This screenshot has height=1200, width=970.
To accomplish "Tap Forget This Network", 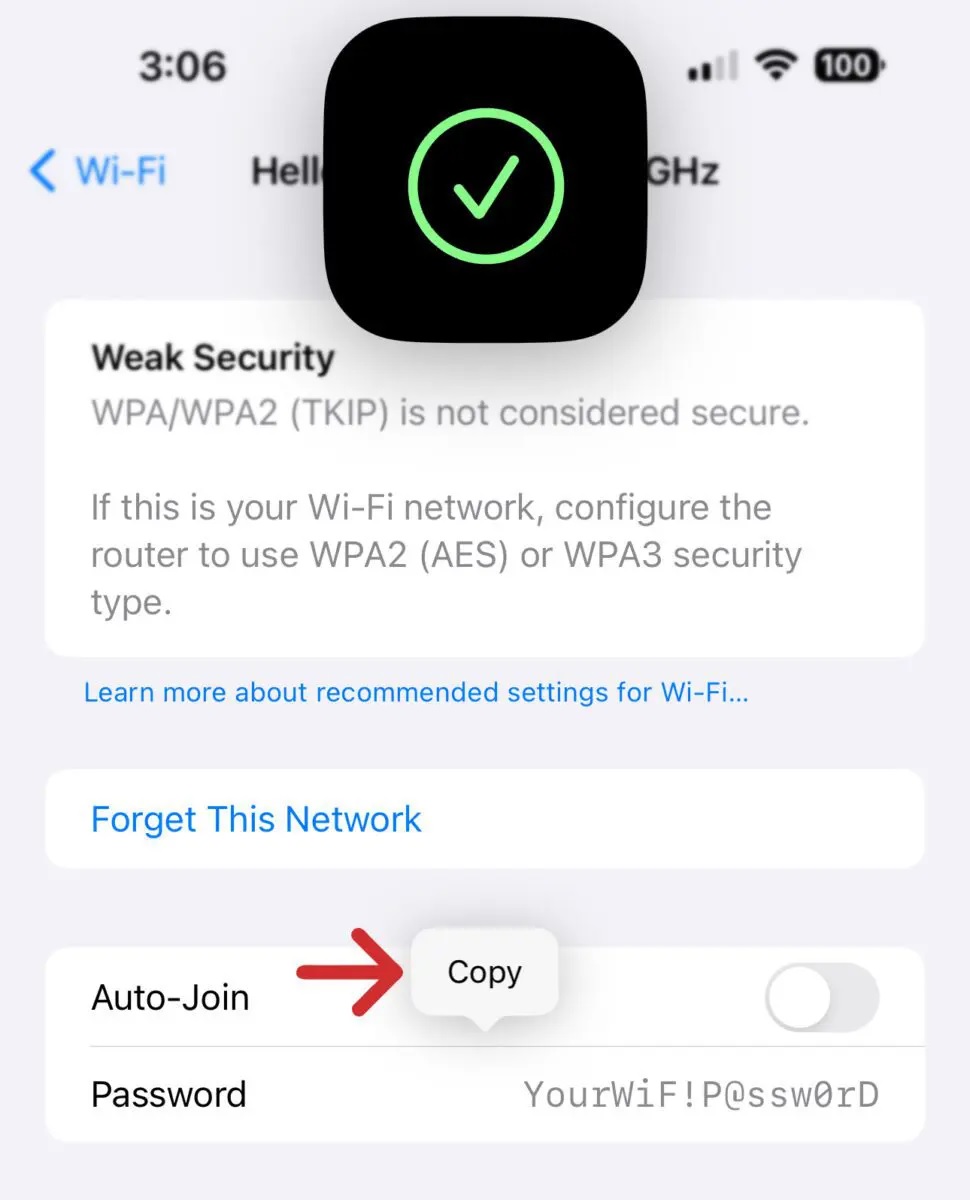I will tap(256, 819).
